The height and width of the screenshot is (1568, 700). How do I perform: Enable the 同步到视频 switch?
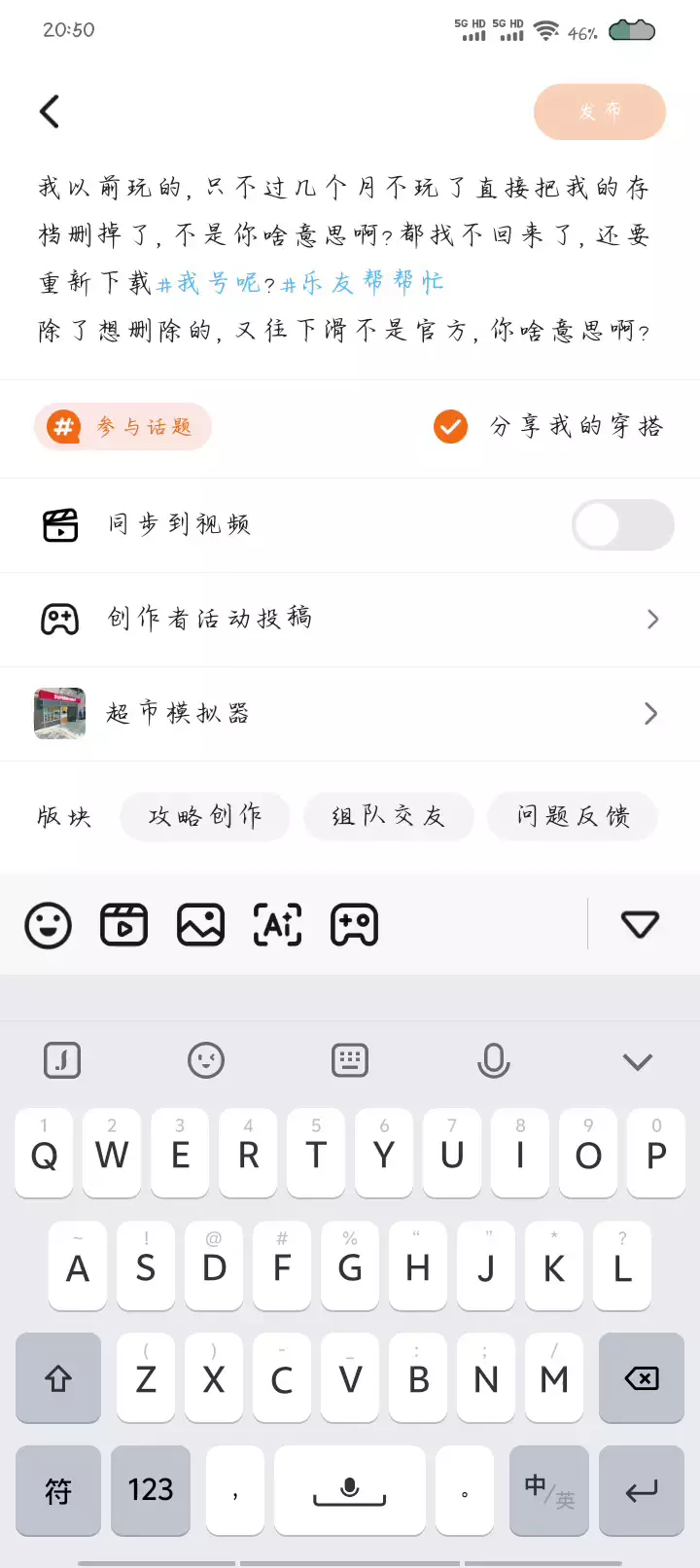point(622,525)
